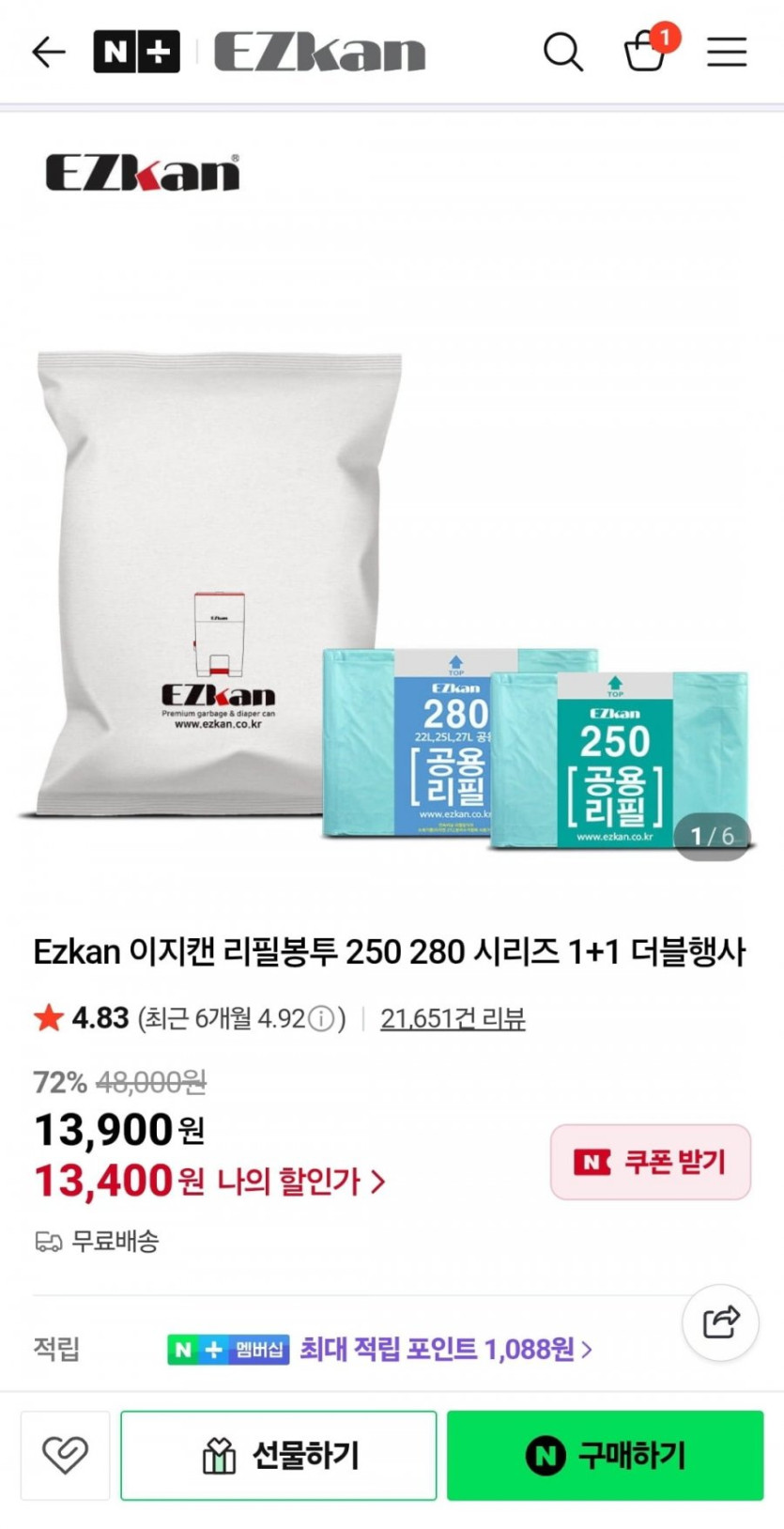Open the hamburger menu
This screenshot has height=1529, width=784.
click(727, 52)
